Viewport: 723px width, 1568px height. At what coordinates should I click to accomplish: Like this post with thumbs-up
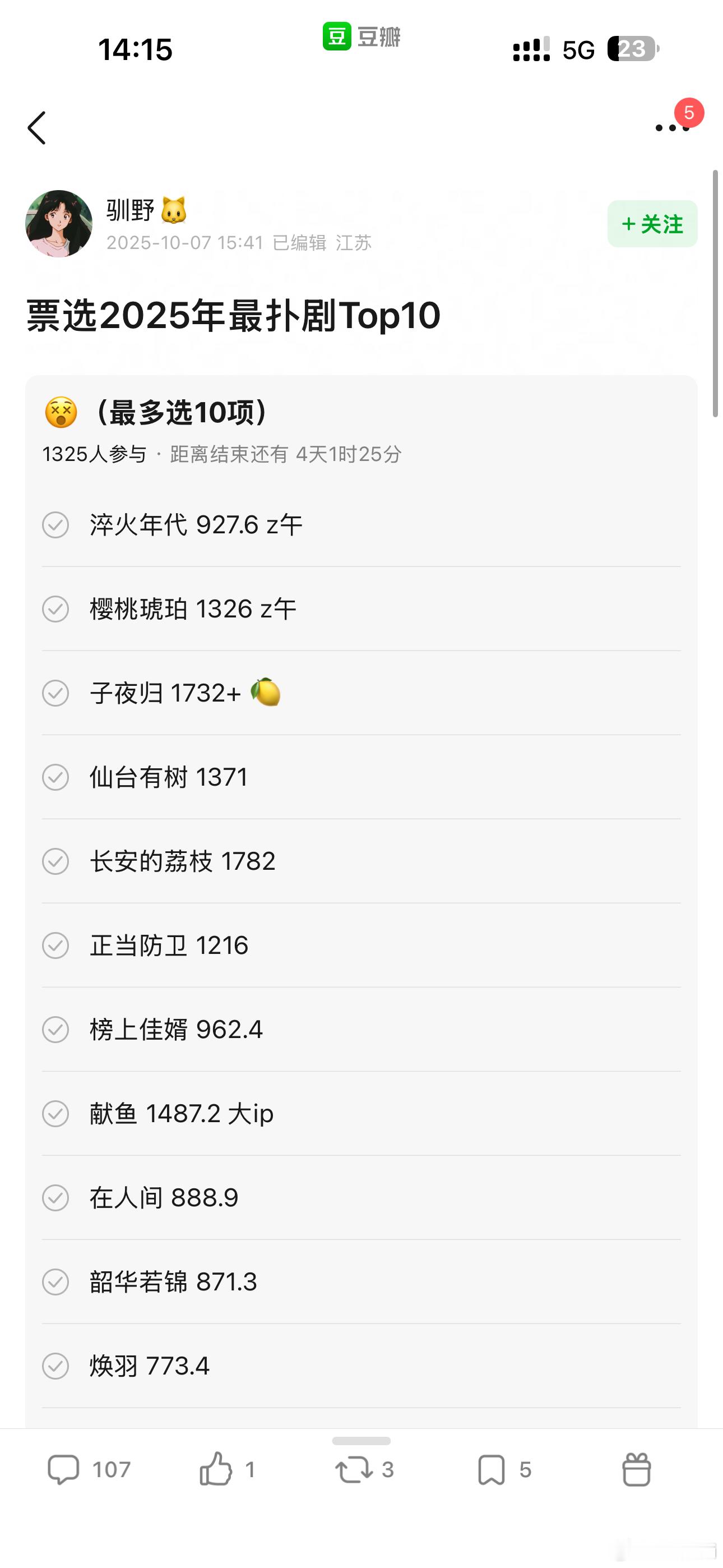[x=216, y=1469]
